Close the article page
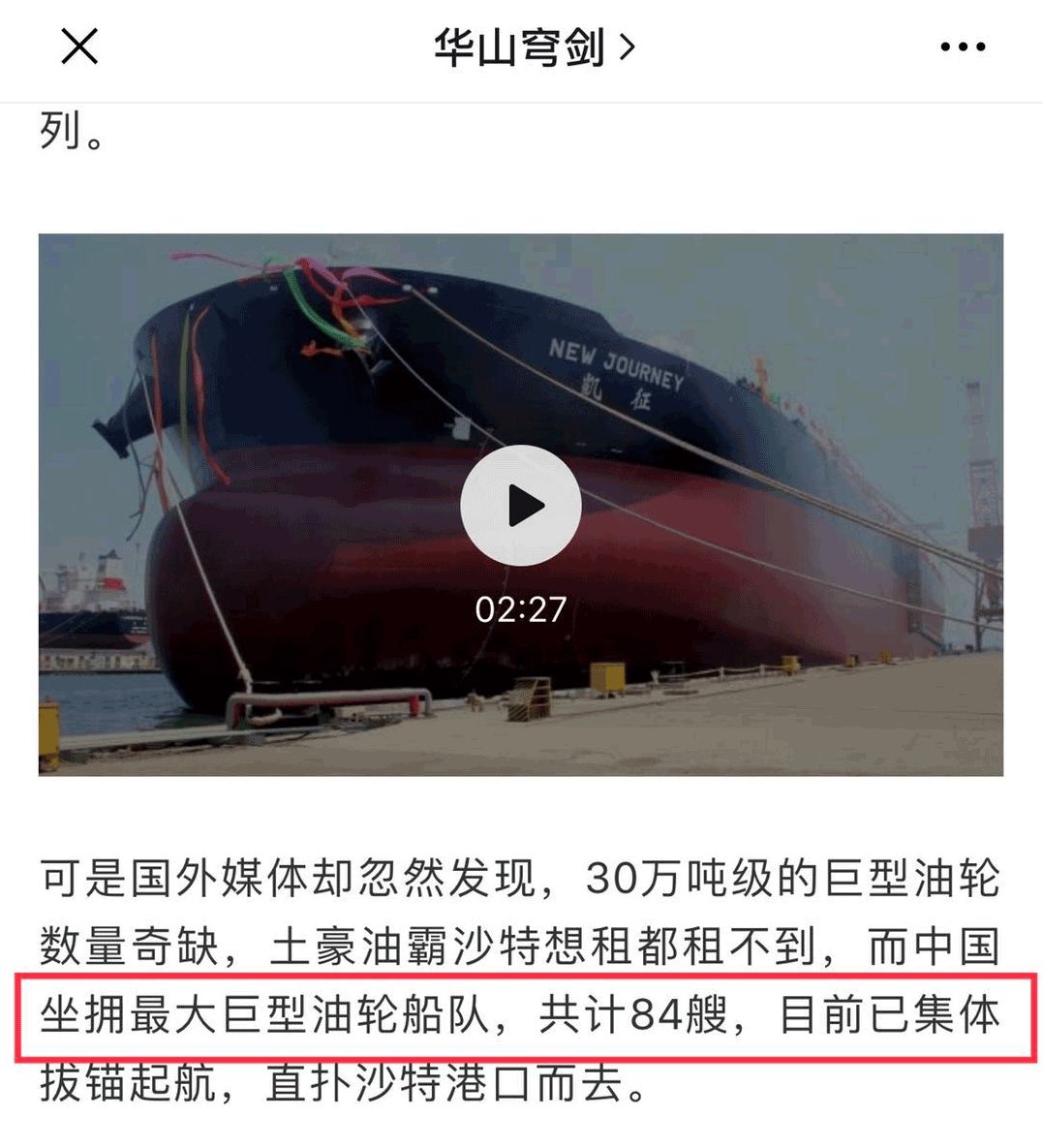The height and width of the screenshot is (1148, 1043). [79, 46]
